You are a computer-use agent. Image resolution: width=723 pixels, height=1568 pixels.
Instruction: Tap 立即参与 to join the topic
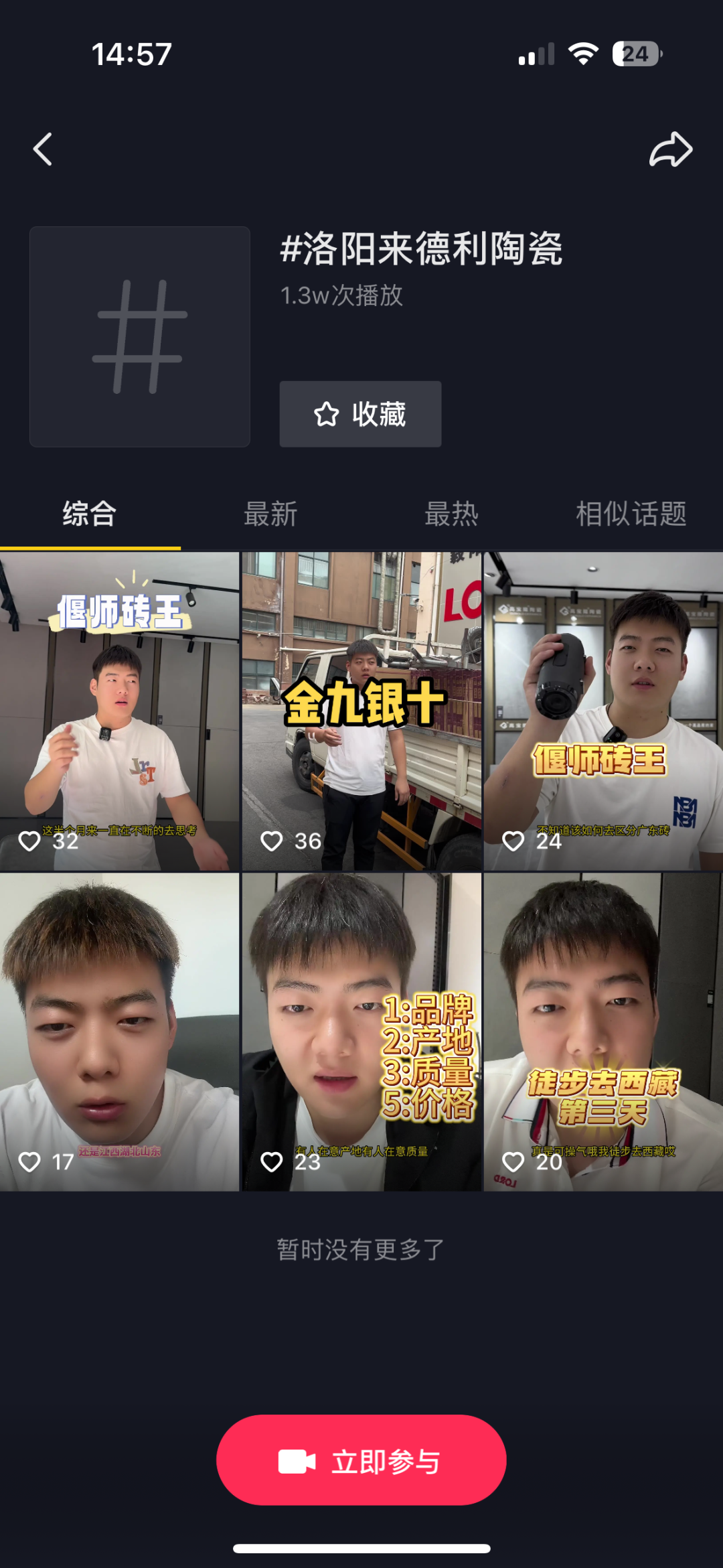[x=361, y=1460]
